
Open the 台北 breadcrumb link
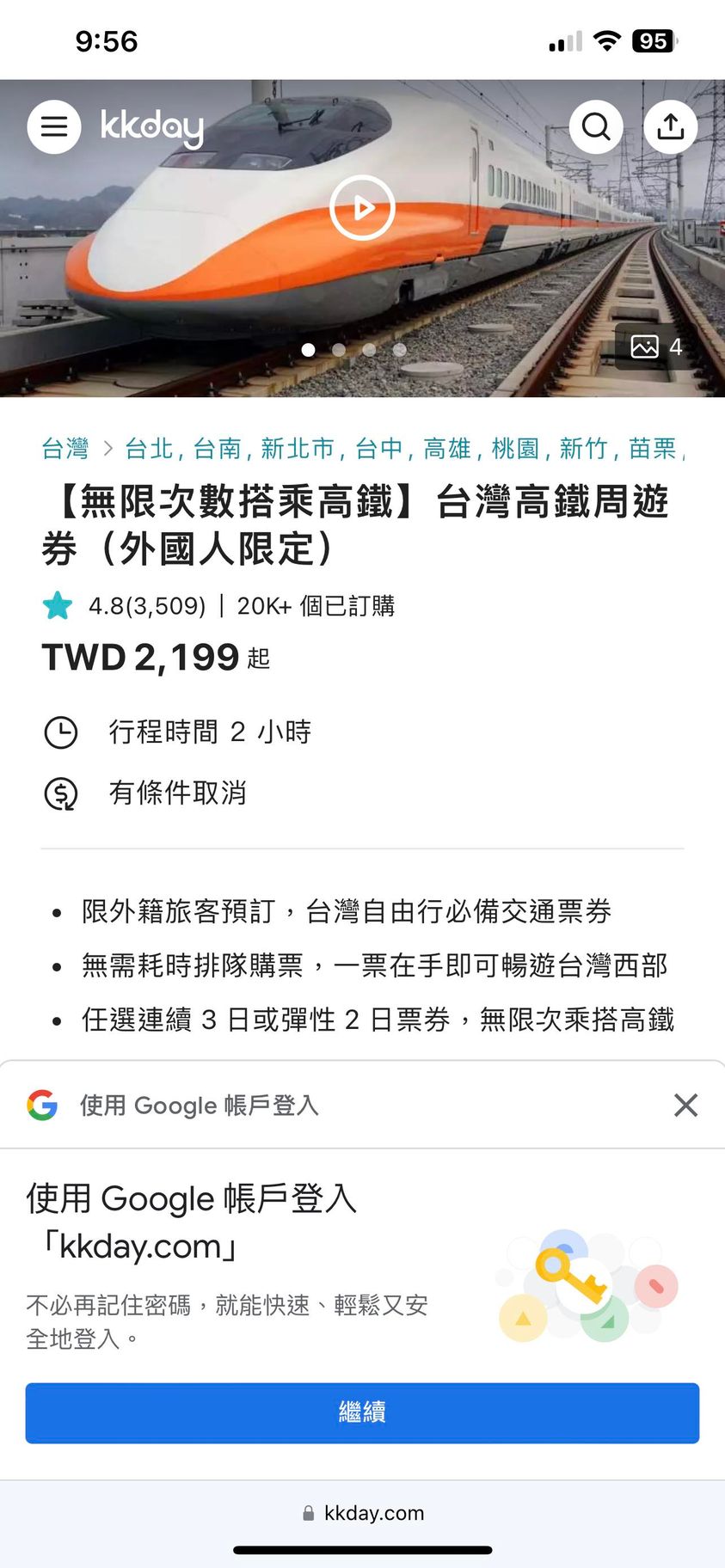[149, 448]
